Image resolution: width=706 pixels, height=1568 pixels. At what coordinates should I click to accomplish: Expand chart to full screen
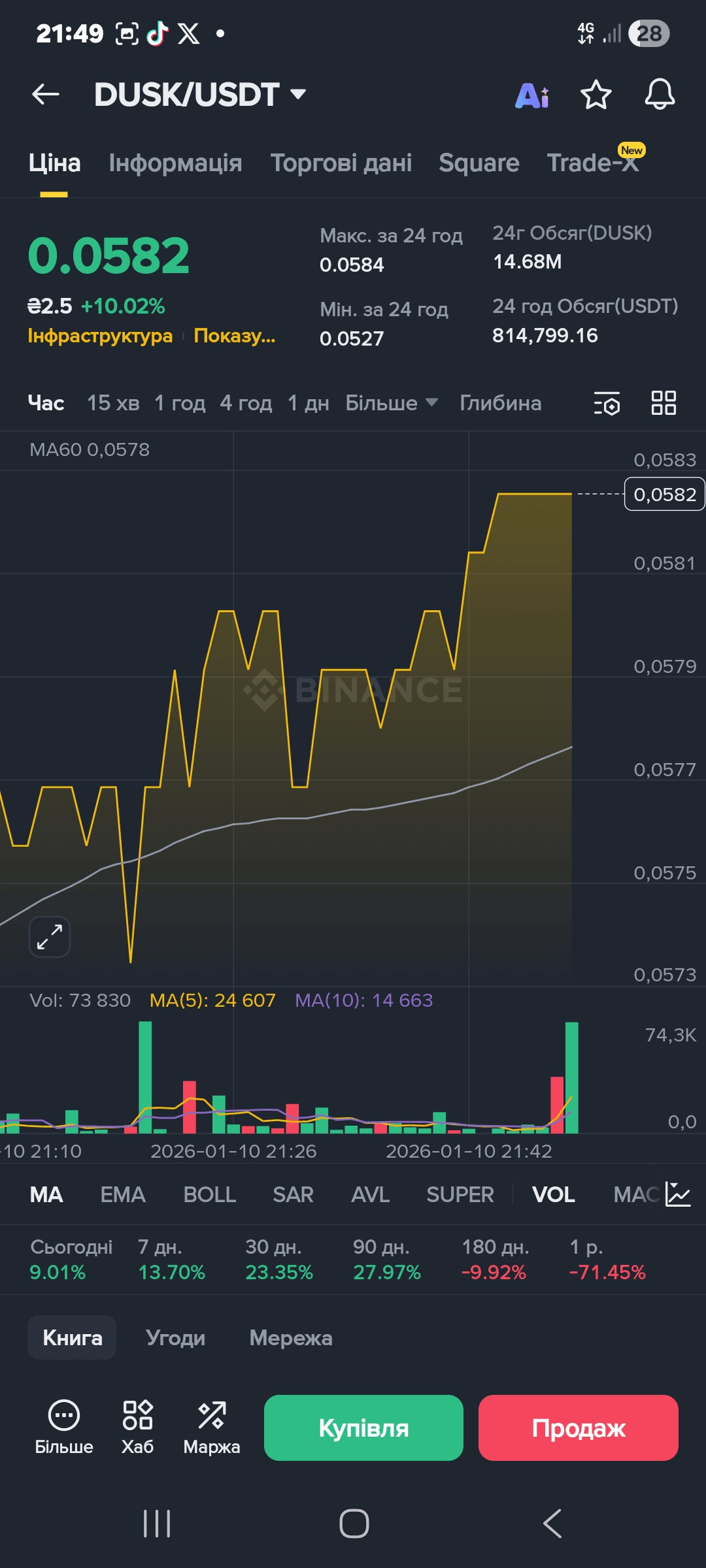coord(50,937)
